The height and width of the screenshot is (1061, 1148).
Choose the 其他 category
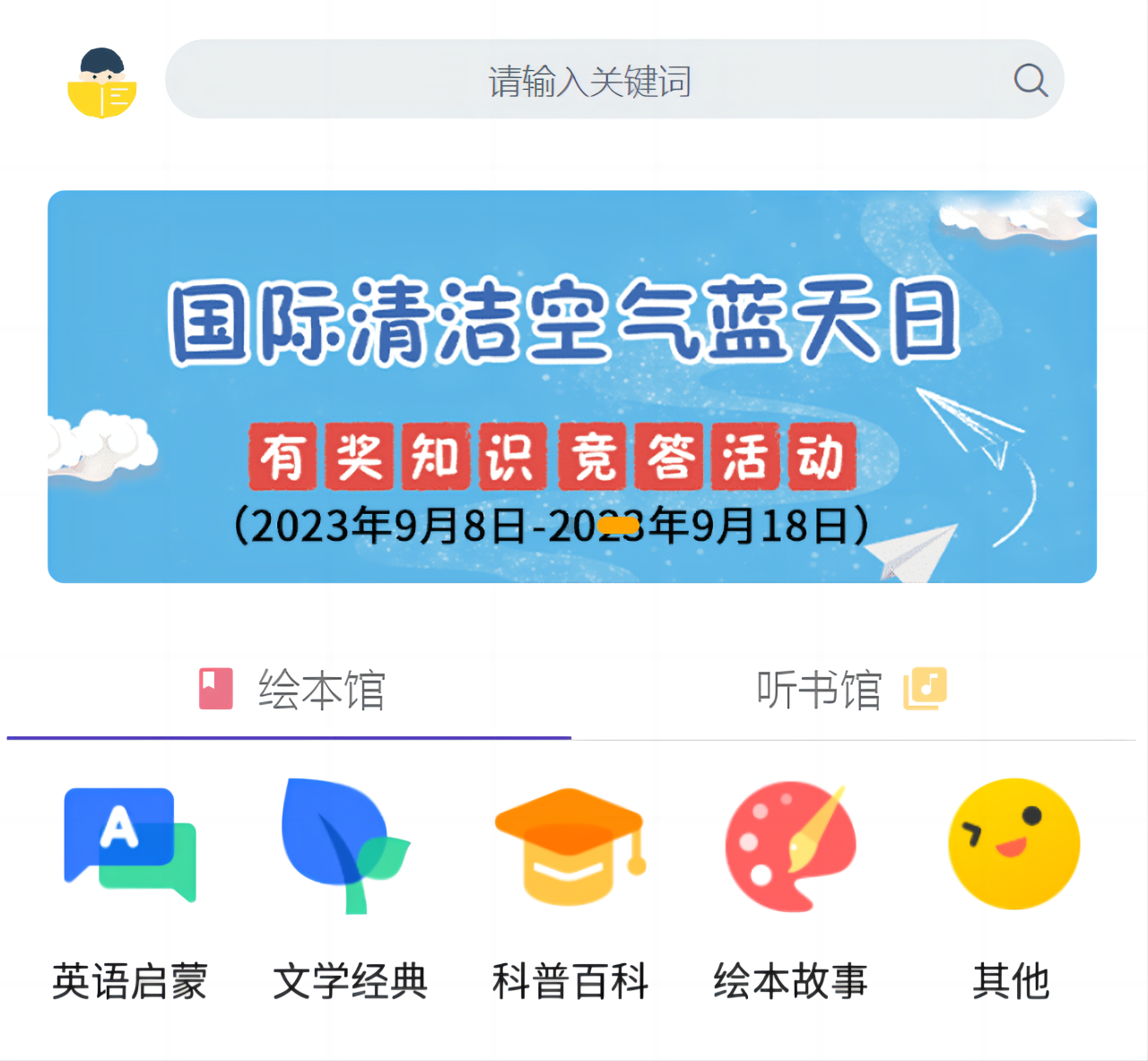1012,886
